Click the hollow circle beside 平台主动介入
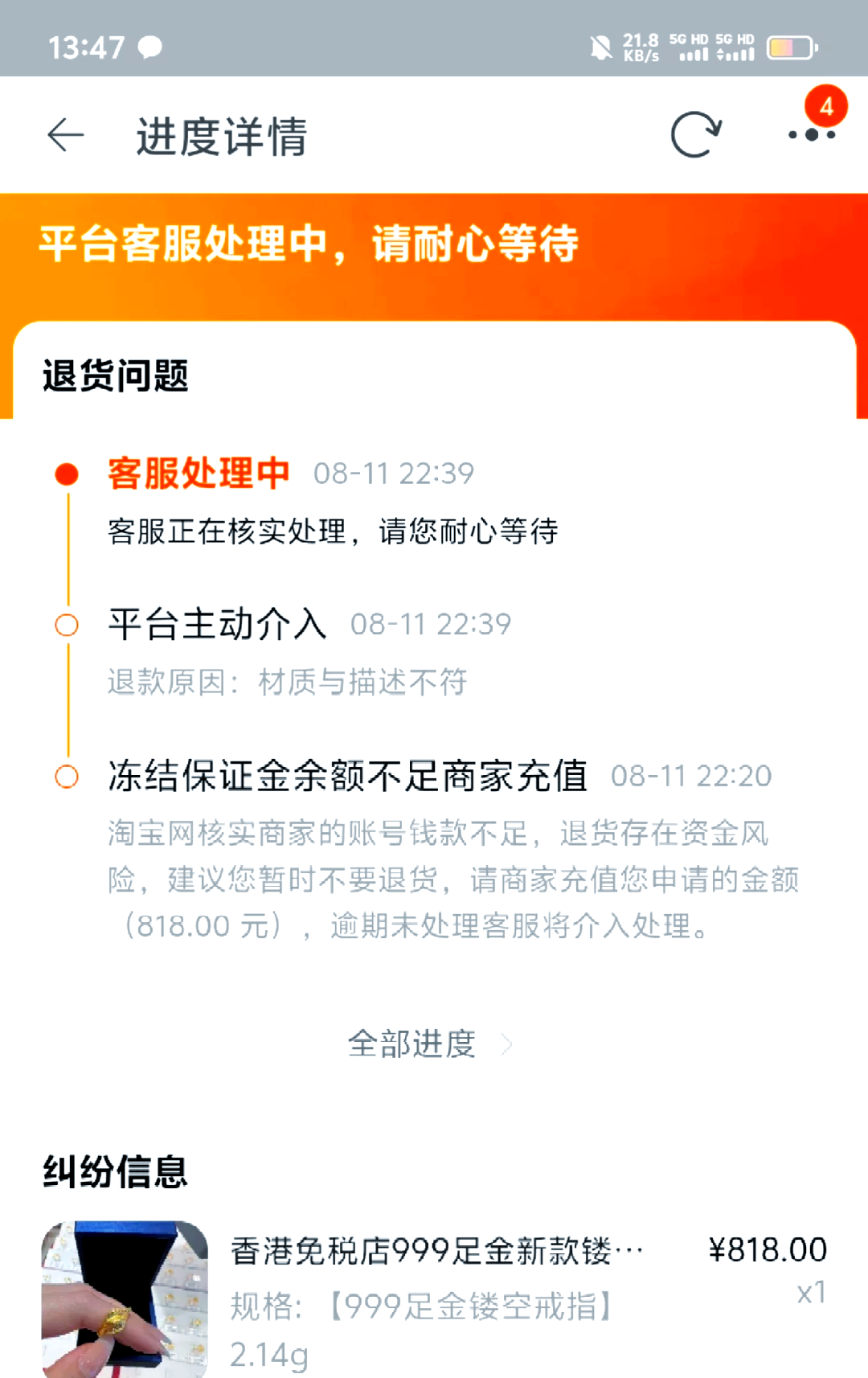The height and width of the screenshot is (1378, 868). pos(66,625)
